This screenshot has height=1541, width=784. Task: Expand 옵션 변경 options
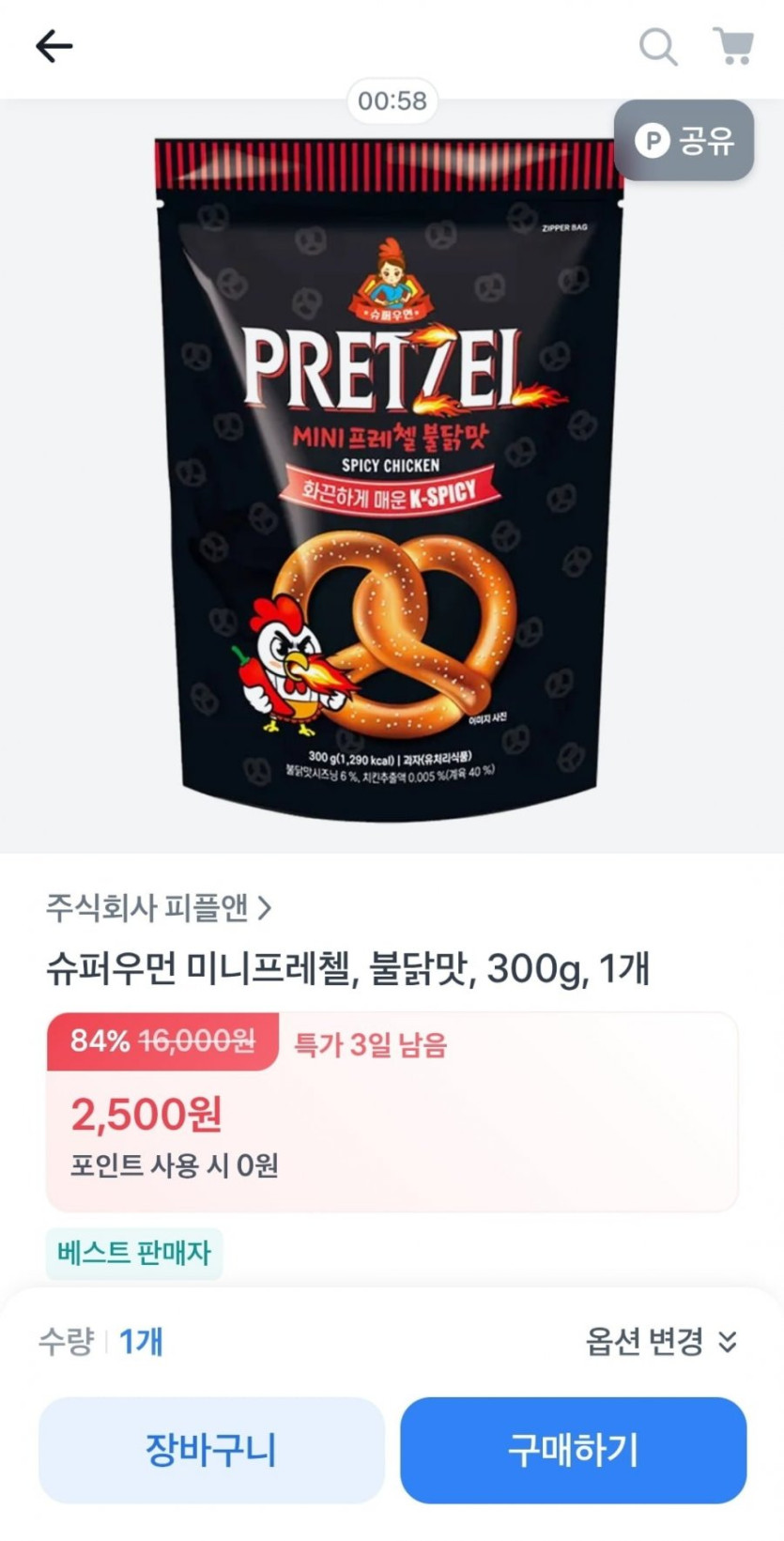pyautogui.click(x=661, y=1341)
